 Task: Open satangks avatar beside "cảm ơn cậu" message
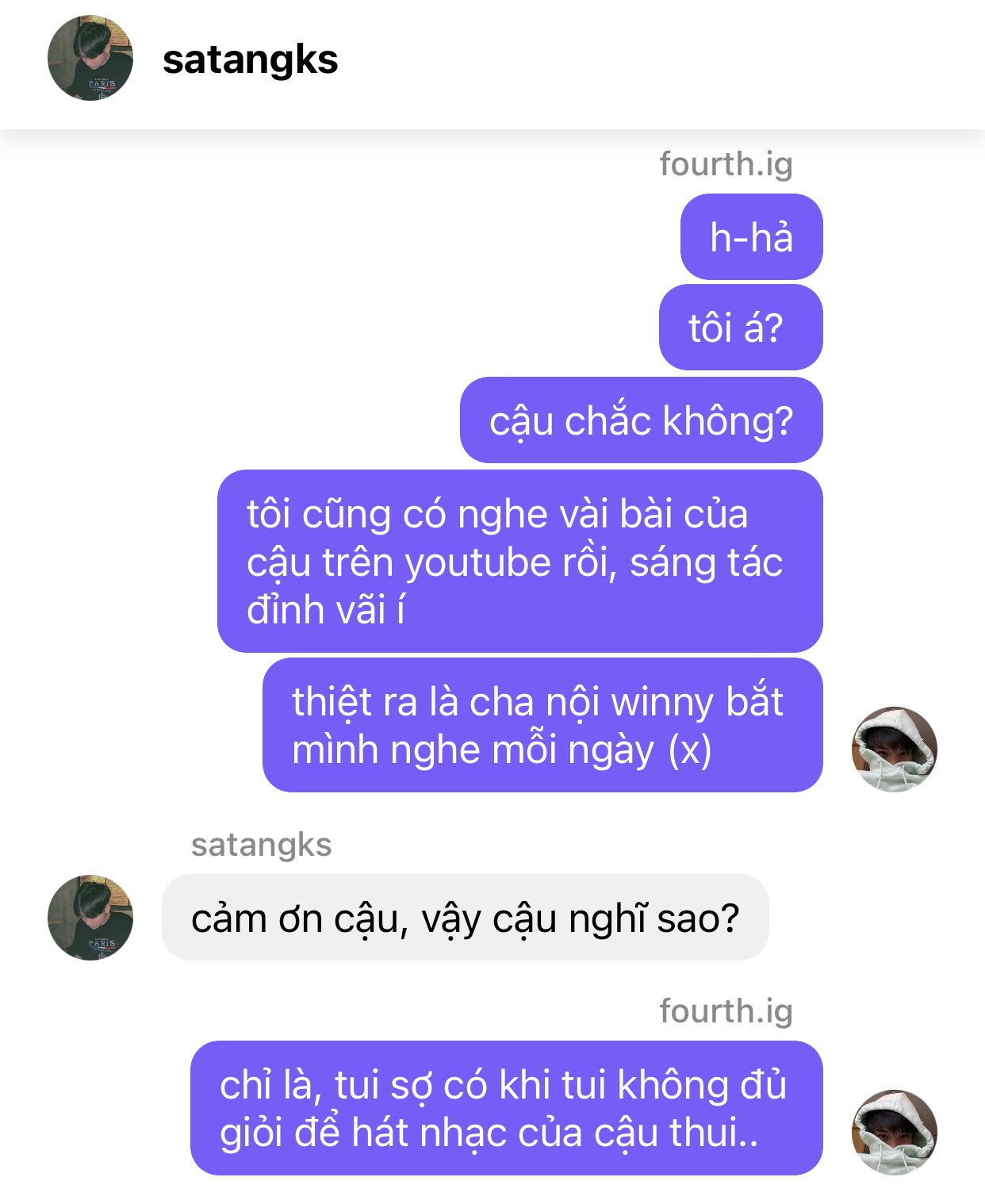pyautogui.click(x=90, y=918)
